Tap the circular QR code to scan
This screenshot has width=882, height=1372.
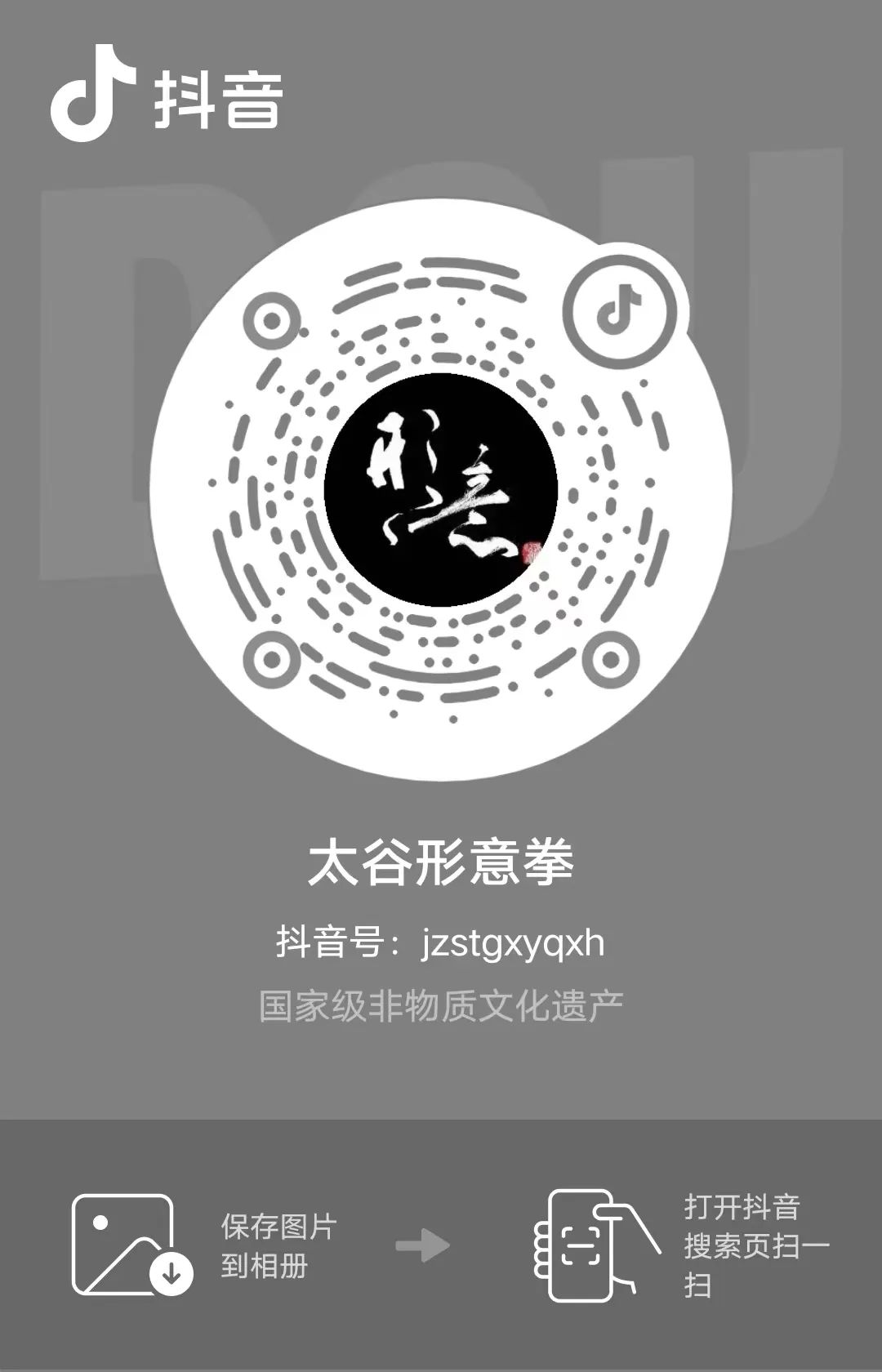441,490
